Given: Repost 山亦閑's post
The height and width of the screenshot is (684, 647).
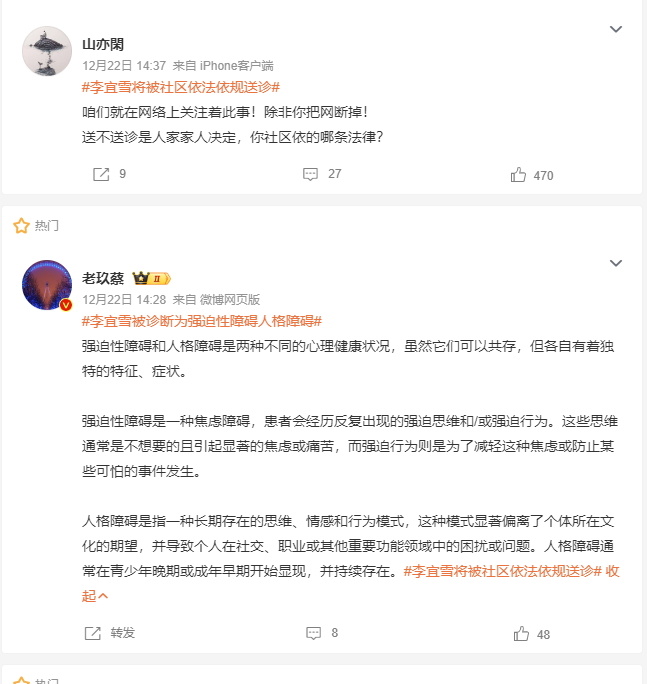Looking at the screenshot, I should click(109, 174).
